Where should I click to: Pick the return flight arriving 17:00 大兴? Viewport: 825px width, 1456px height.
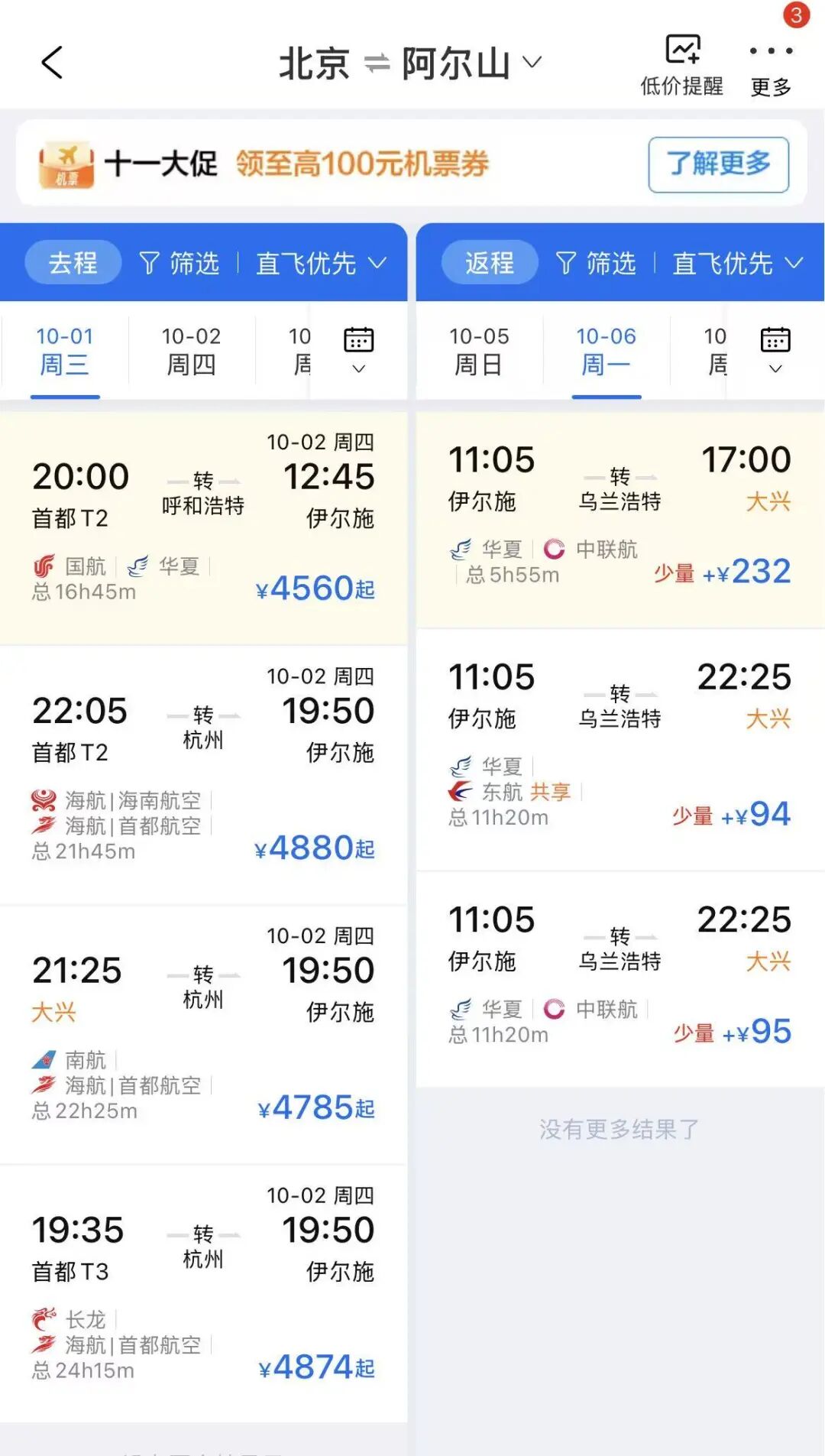pyautogui.click(x=620, y=520)
